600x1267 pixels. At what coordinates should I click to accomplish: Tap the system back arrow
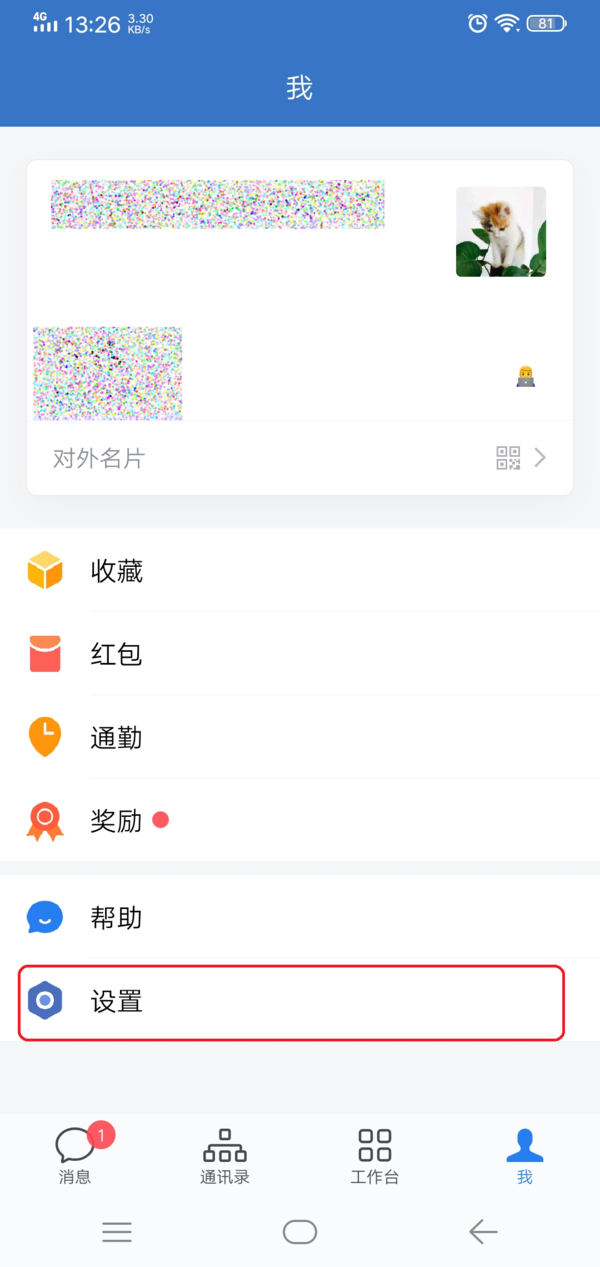(483, 1232)
